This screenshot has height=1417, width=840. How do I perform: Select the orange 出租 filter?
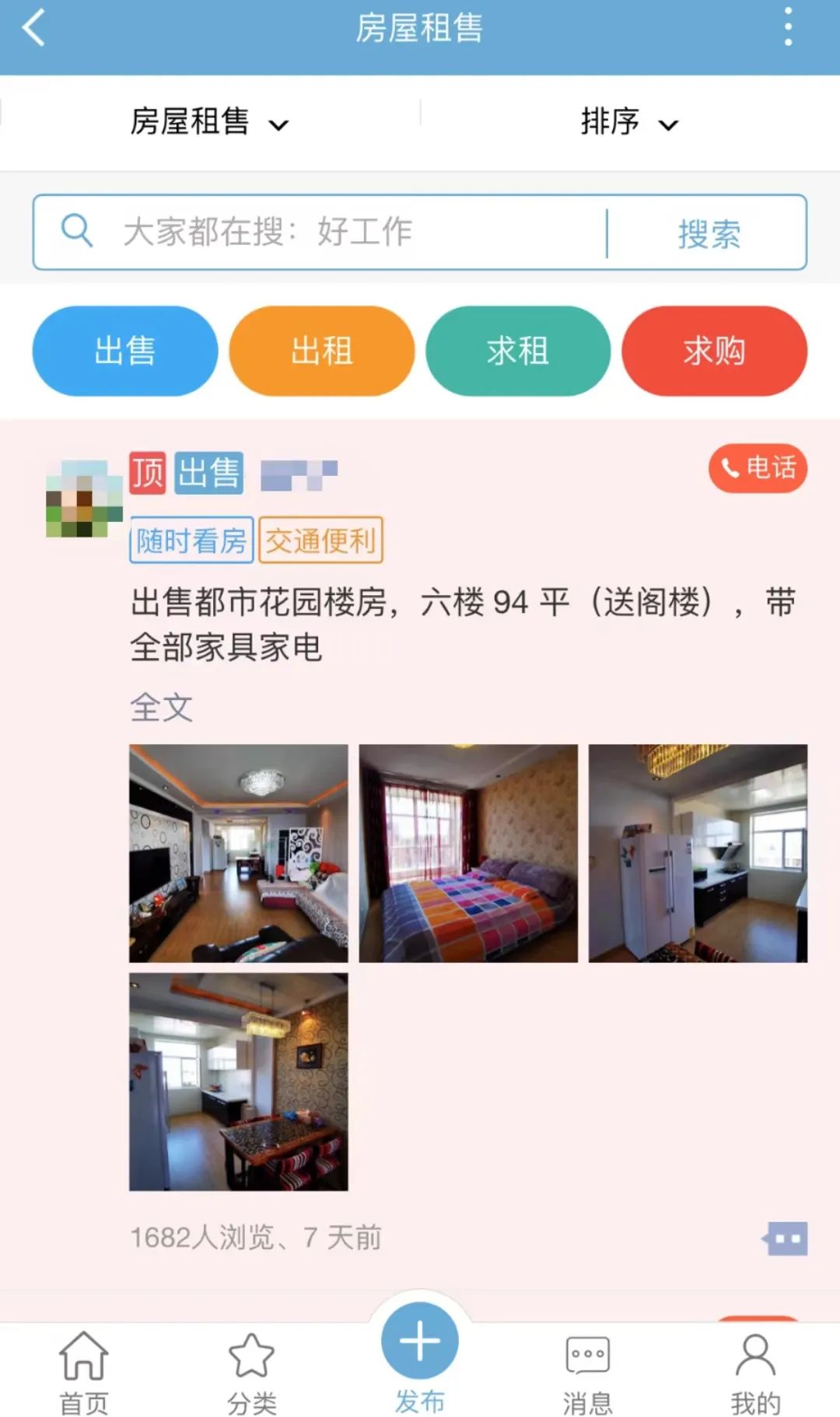[321, 351]
